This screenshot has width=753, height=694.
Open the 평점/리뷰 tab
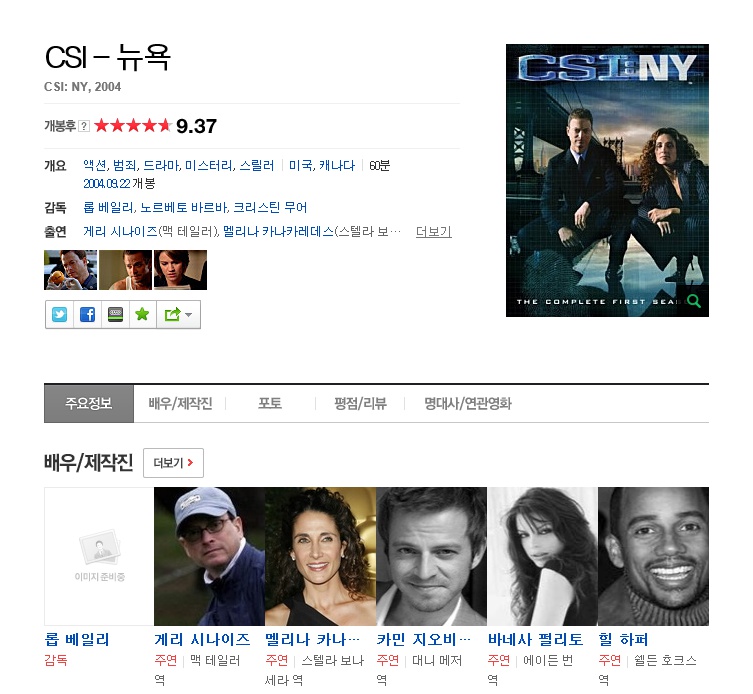pos(360,403)
